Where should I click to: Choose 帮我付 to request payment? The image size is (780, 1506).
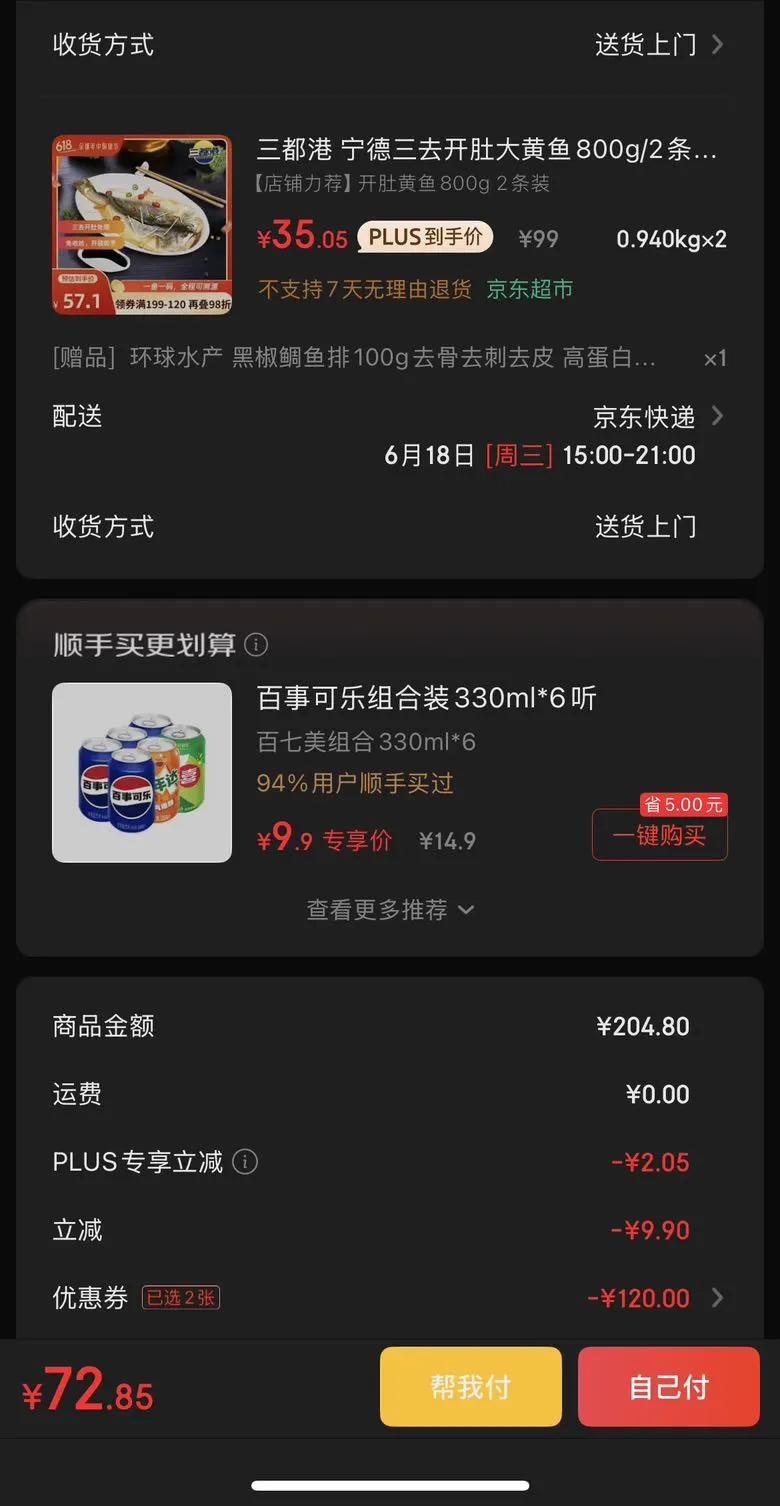(470, 1387)
